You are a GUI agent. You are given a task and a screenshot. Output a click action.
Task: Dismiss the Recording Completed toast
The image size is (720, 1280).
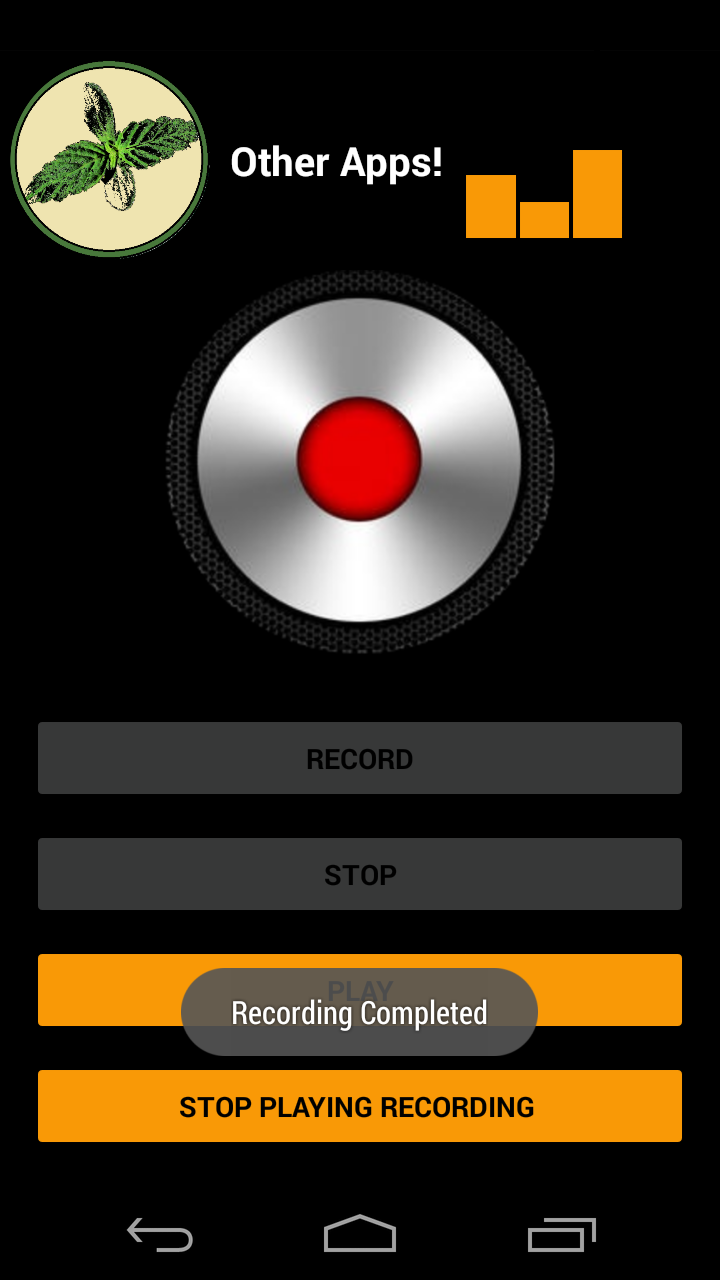coord(359,1011)
